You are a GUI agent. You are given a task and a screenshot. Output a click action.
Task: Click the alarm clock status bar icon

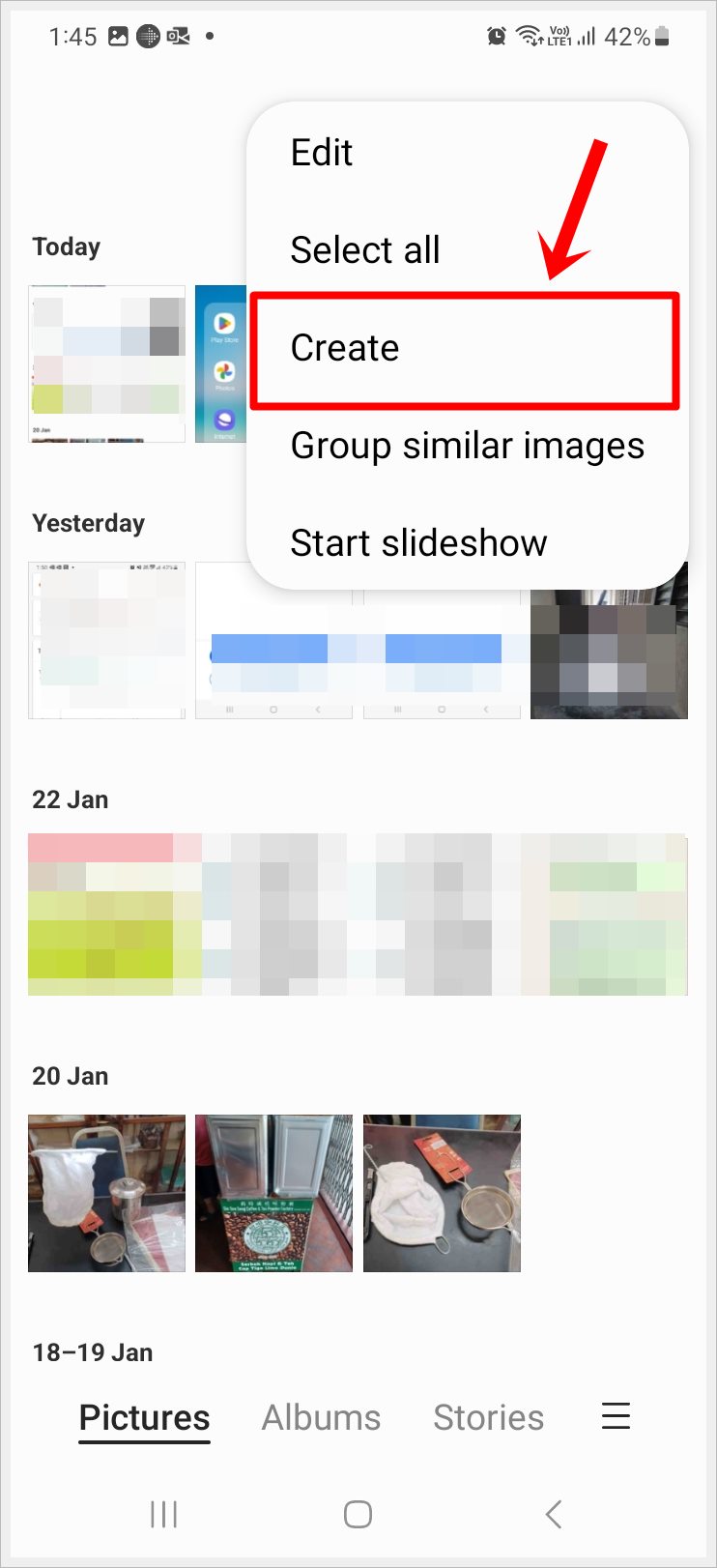pyautogui.click(x=496, y=37)
